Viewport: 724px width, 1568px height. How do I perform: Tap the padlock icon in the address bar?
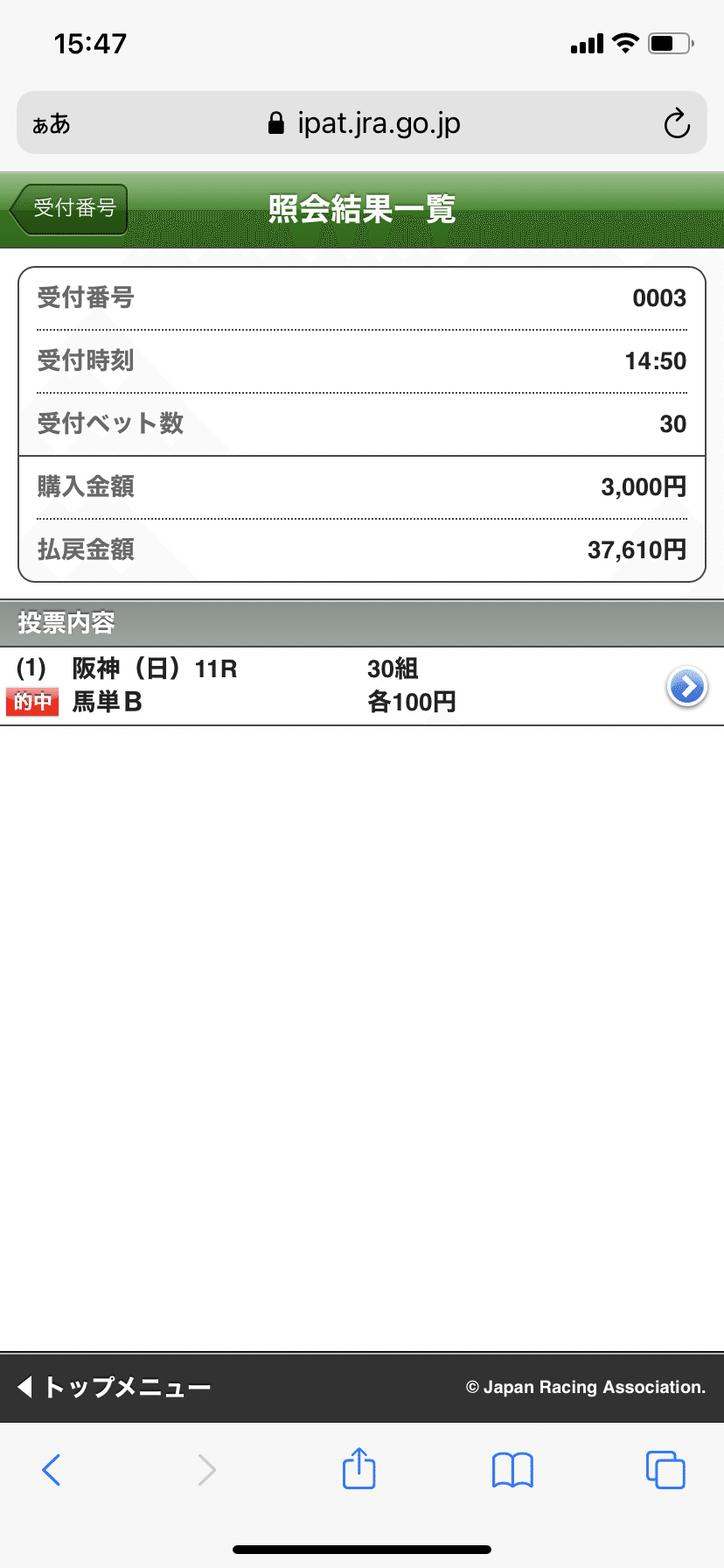click(276, 122)
